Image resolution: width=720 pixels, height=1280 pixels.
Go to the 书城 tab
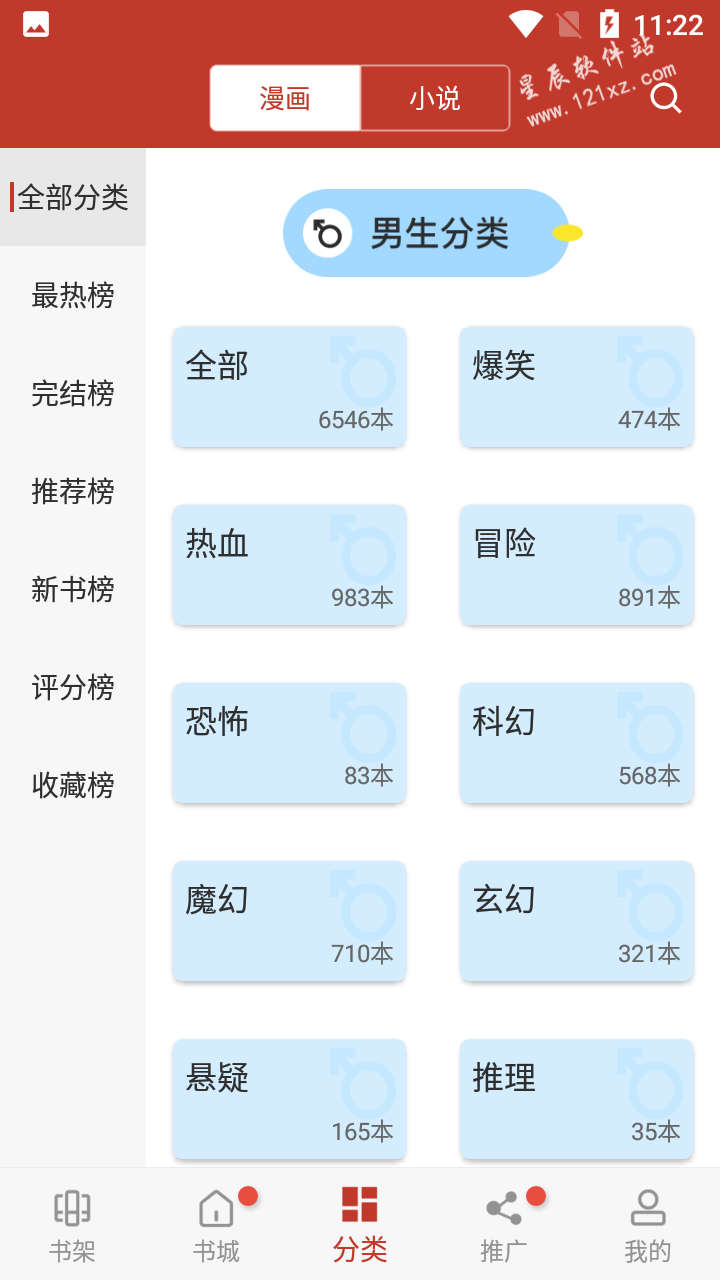216,1224
